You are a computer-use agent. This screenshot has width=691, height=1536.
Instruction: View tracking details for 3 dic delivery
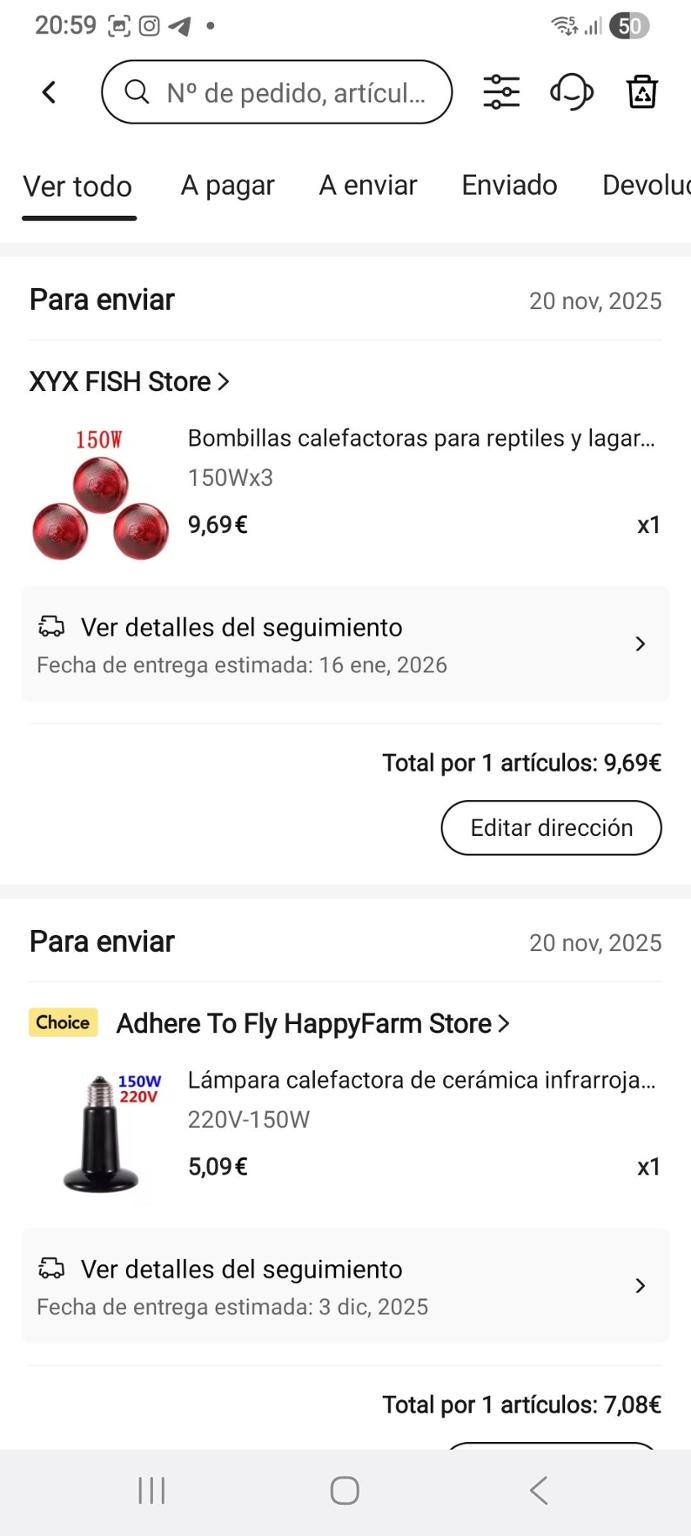pyautogui.click(x=345, y=1287)
